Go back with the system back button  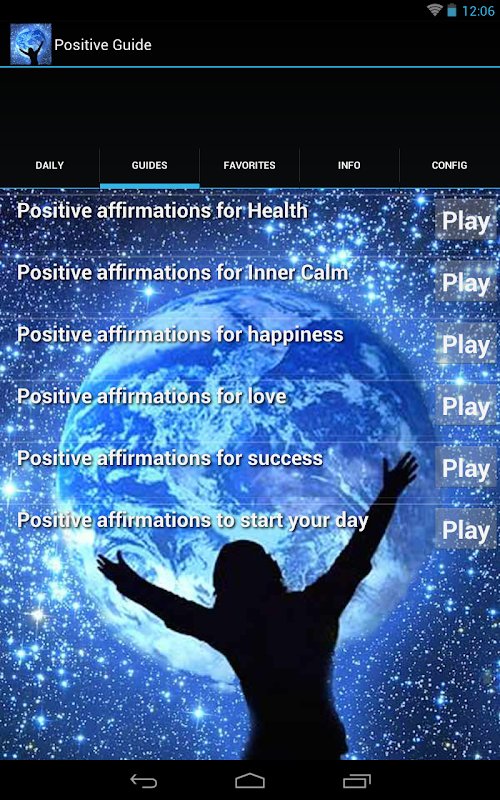coord(144,781)
